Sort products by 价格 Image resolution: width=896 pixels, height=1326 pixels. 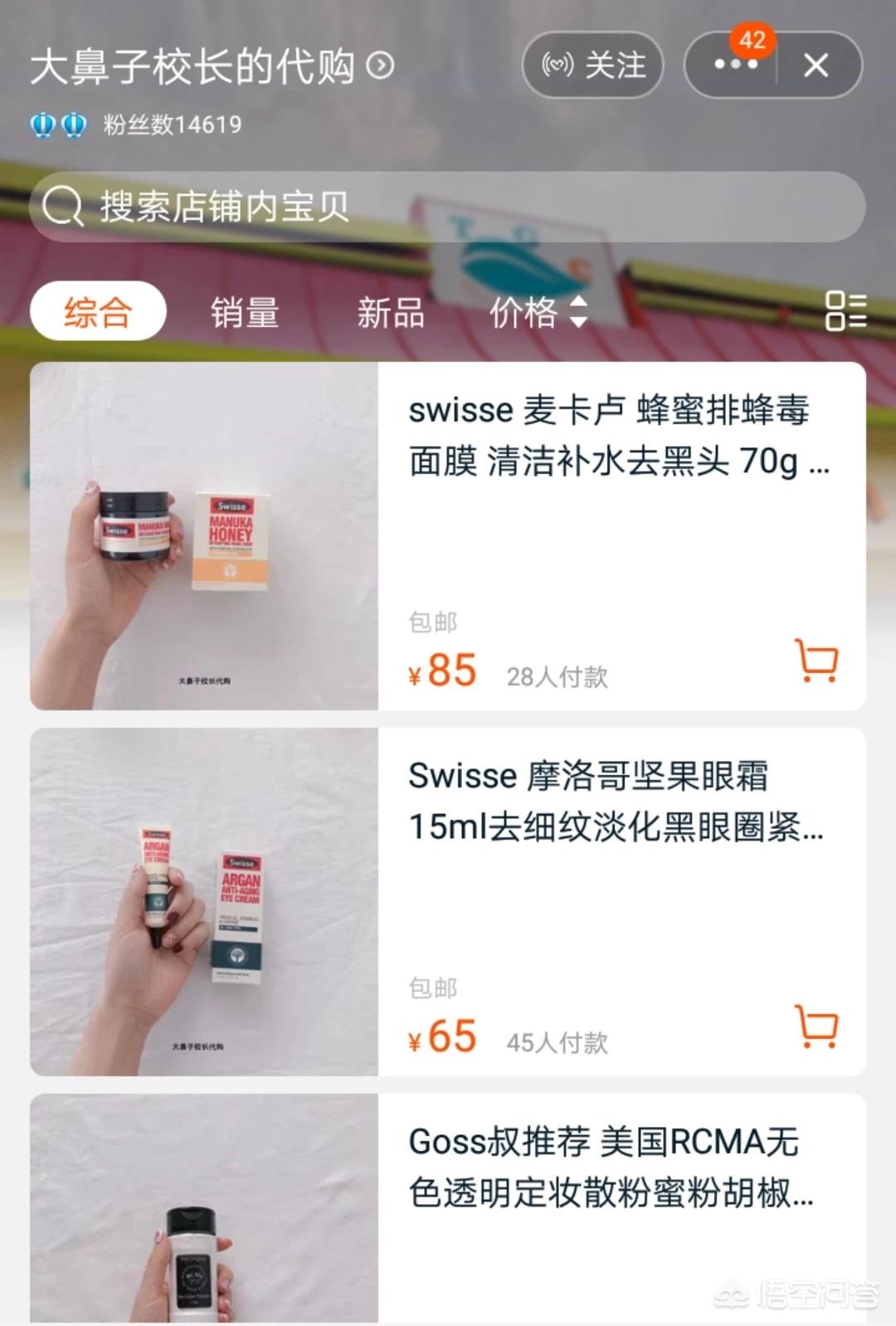point(538,312)
